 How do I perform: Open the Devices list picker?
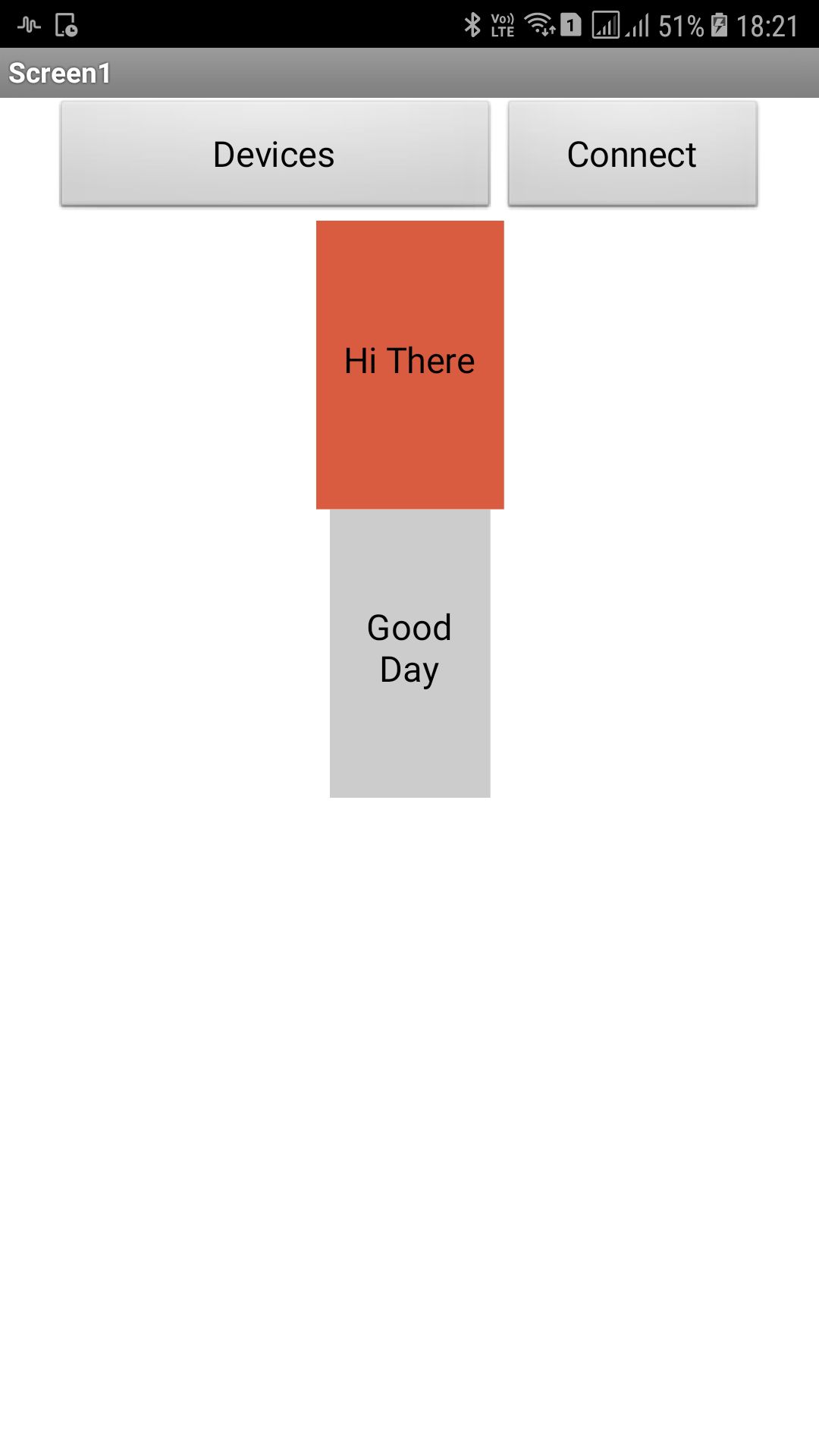(x=275, y=154)
